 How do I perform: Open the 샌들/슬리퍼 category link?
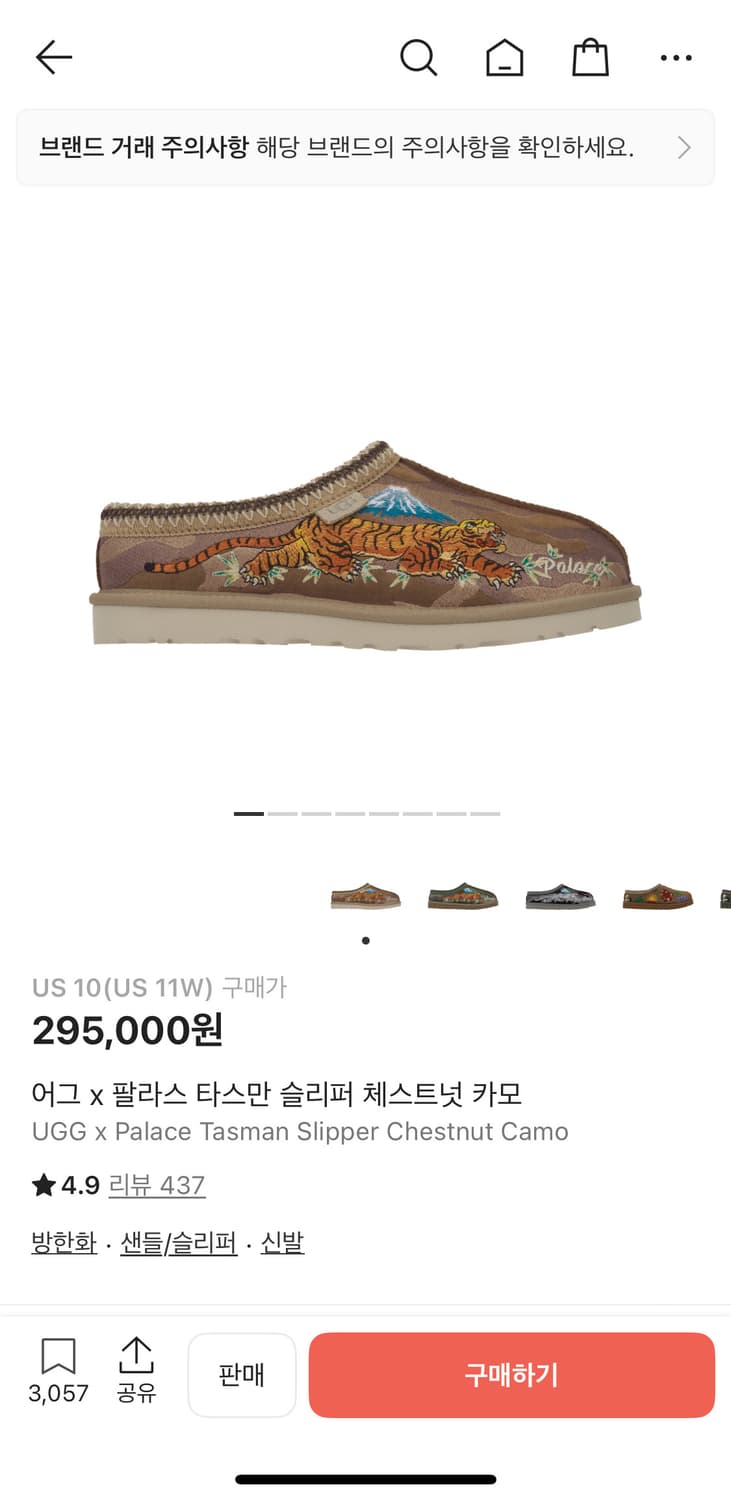(x=178, y=1243)
